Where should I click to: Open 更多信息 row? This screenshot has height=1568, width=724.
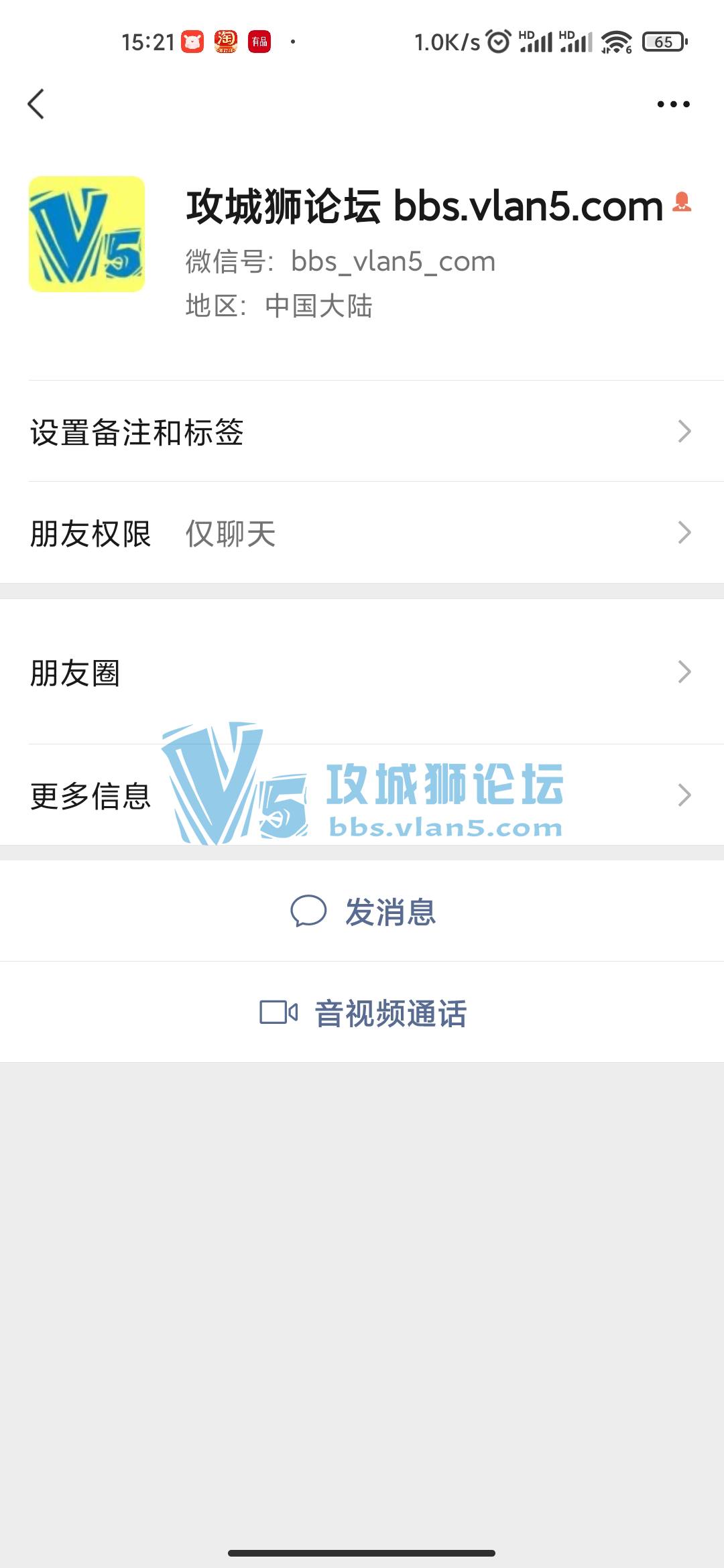(x=362, y=795)
